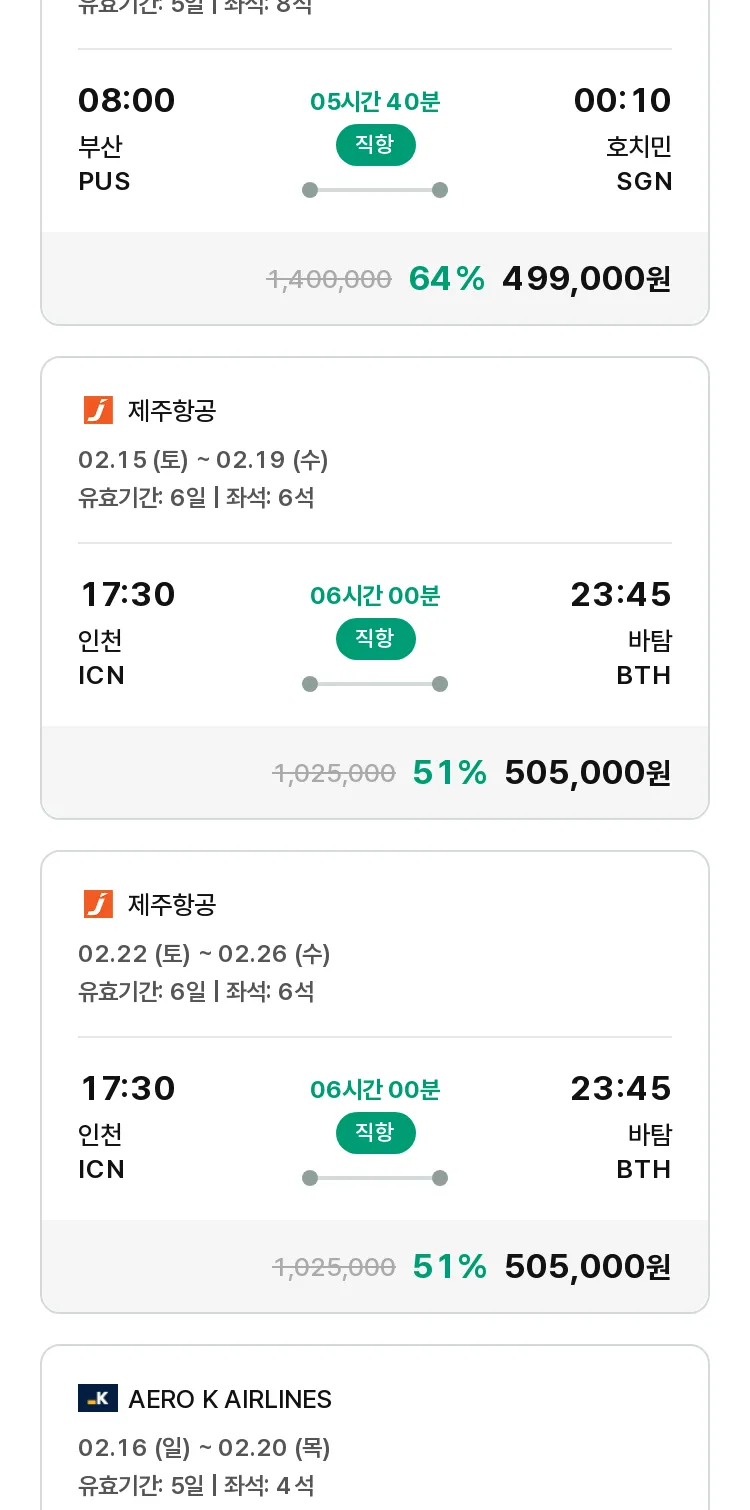Open the Busan to Ho Chi Minh 499,000원 flight card

coord(375,162)
